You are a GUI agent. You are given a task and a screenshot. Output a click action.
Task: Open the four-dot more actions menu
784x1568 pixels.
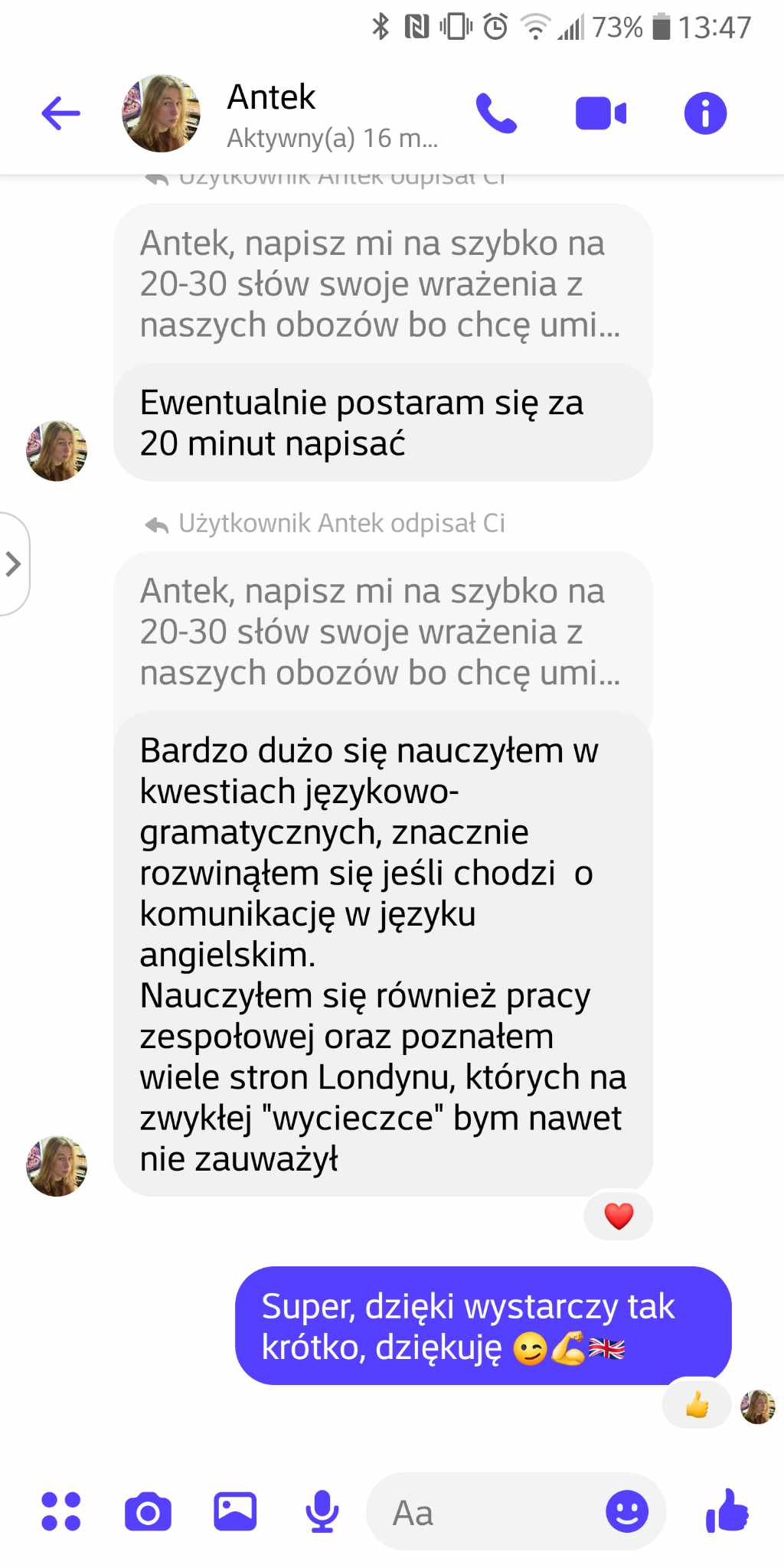coord(60,1511)
